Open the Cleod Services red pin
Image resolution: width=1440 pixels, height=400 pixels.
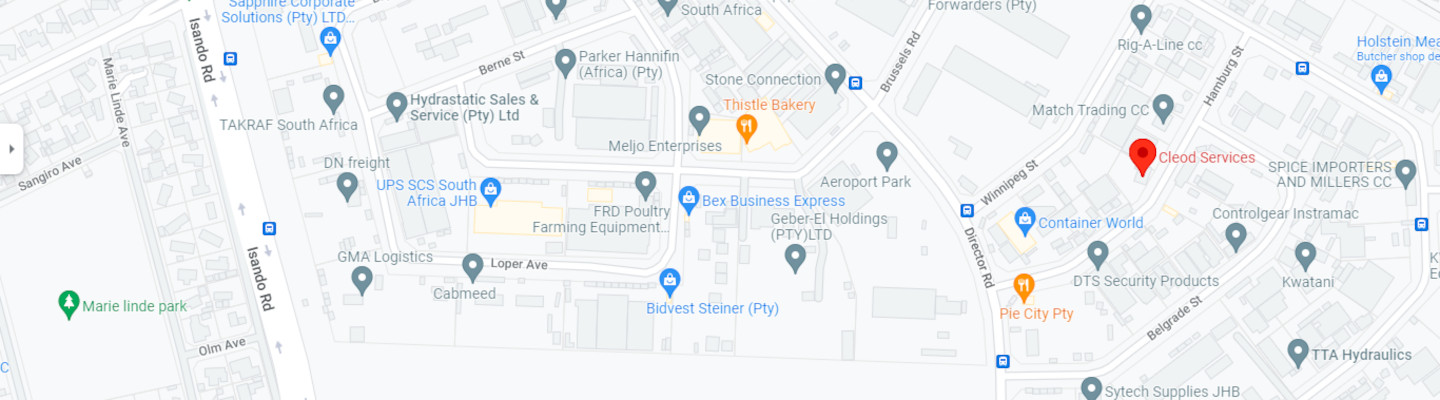click(1142, 156)
